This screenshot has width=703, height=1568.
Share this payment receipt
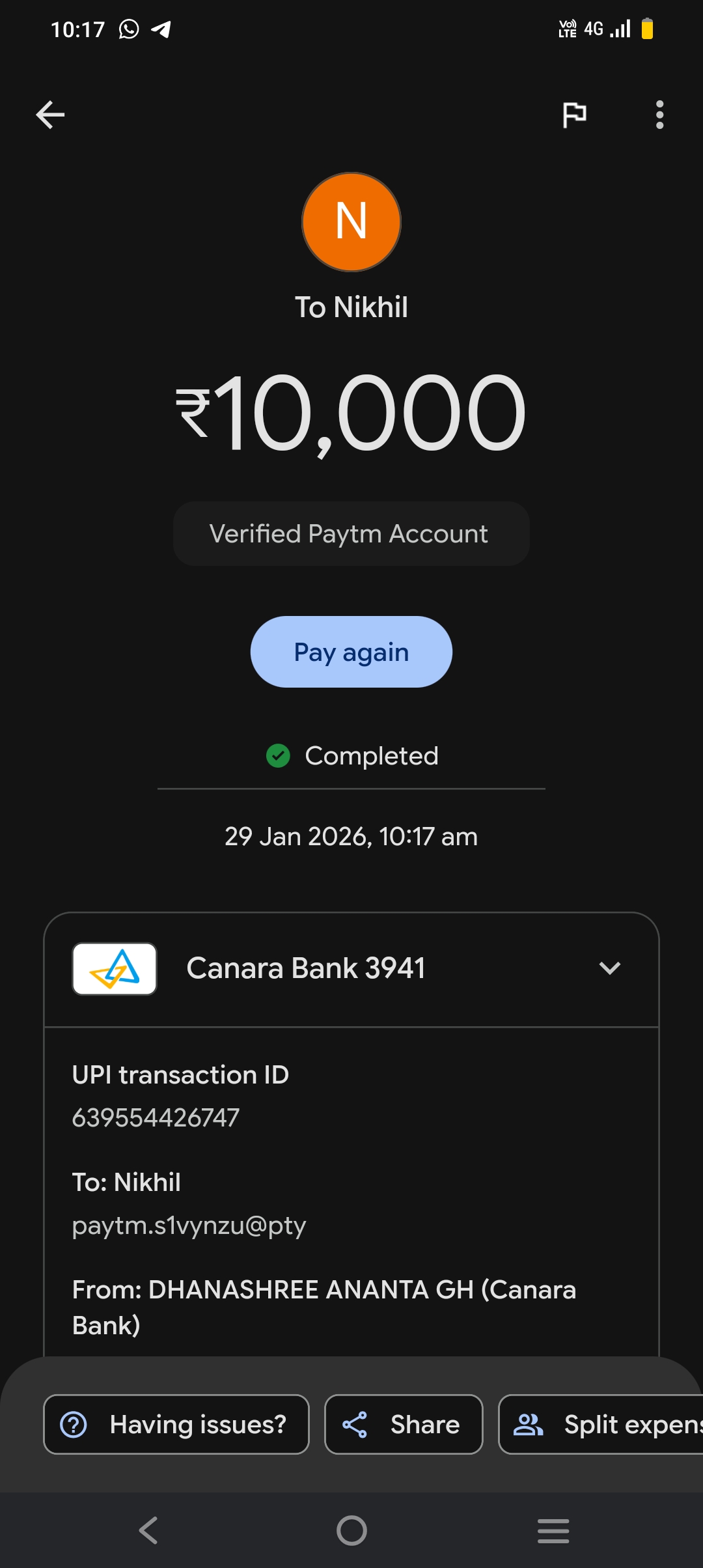pos(404,1424)
